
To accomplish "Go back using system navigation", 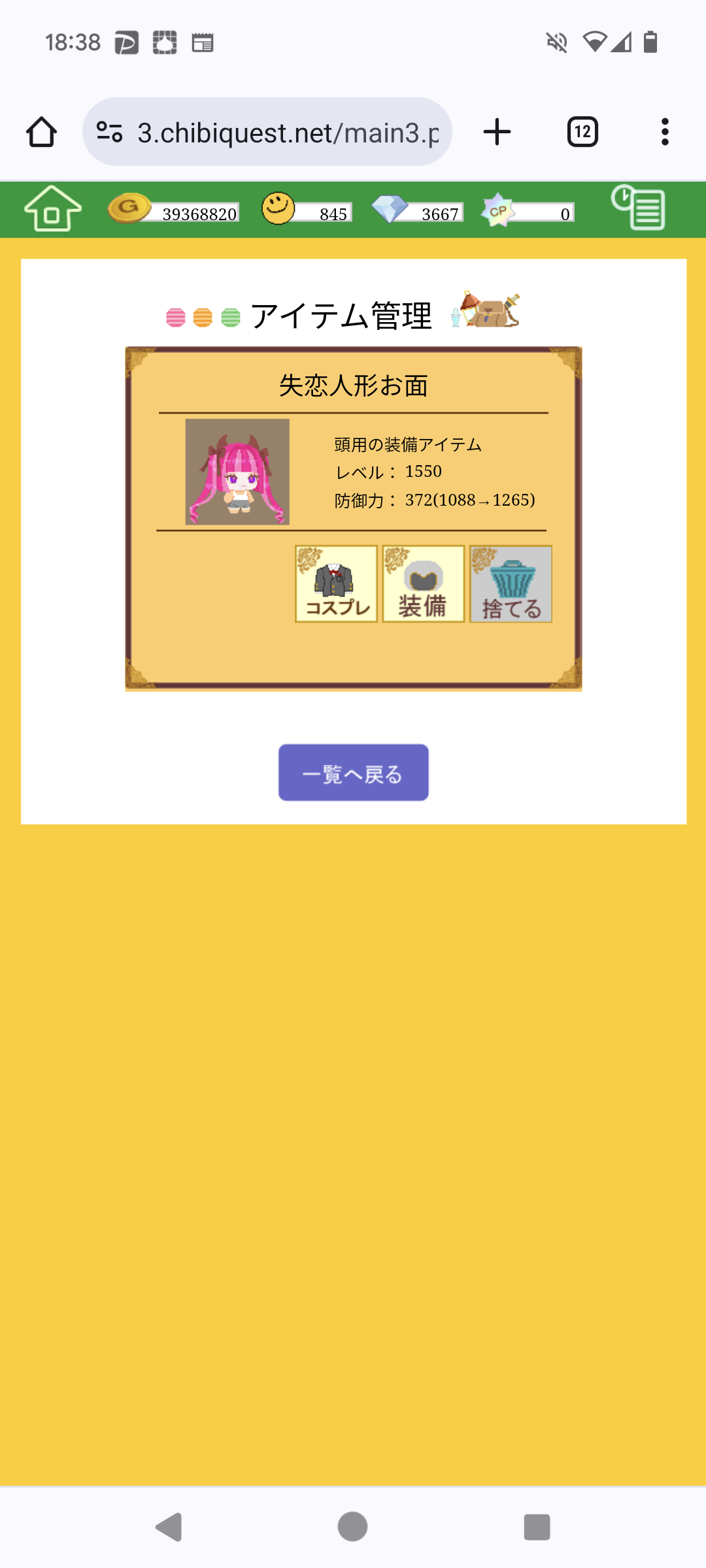I will pyautogui.click(x=169, y=1527).
